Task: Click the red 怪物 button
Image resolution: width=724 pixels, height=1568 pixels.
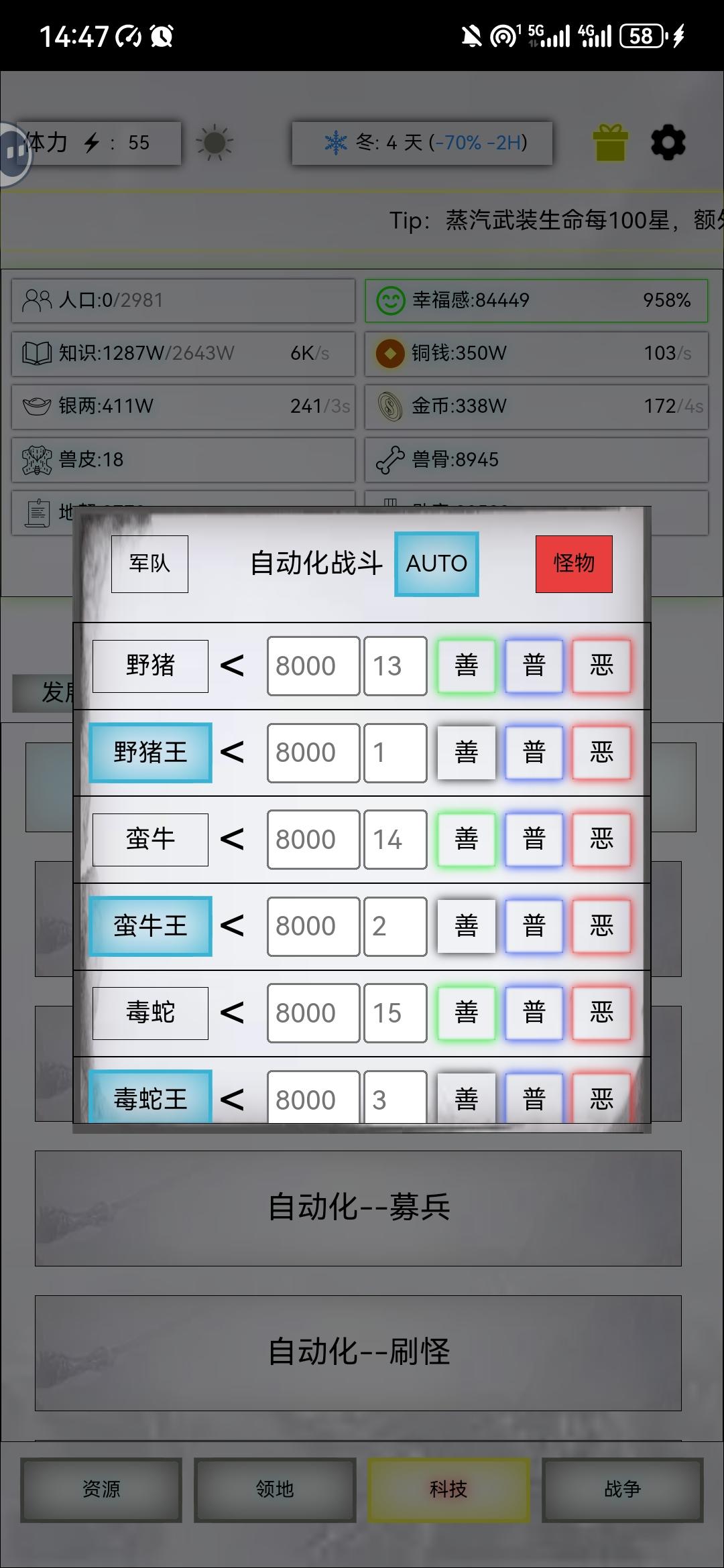Action: point(574,564)
